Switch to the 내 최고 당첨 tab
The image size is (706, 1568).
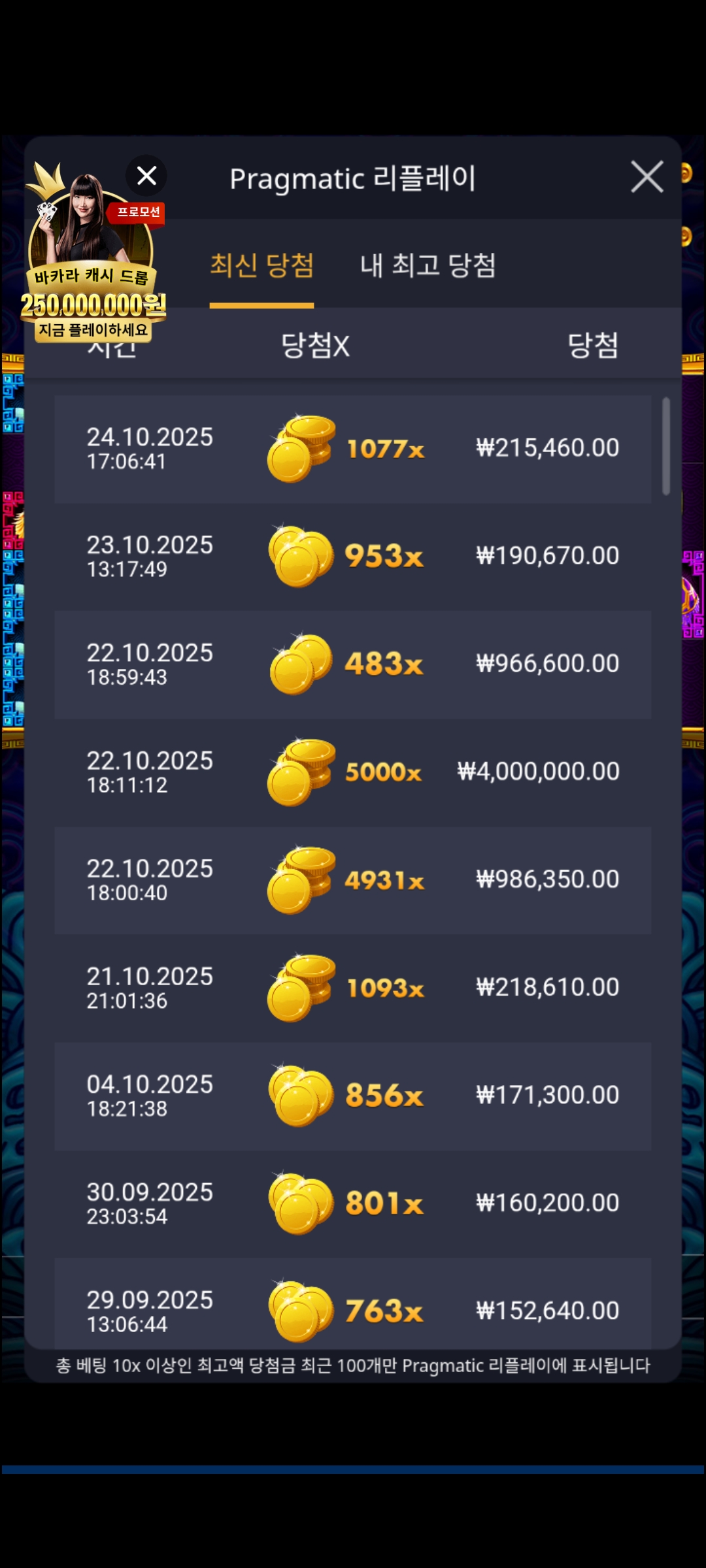click(x=428, y=265)
